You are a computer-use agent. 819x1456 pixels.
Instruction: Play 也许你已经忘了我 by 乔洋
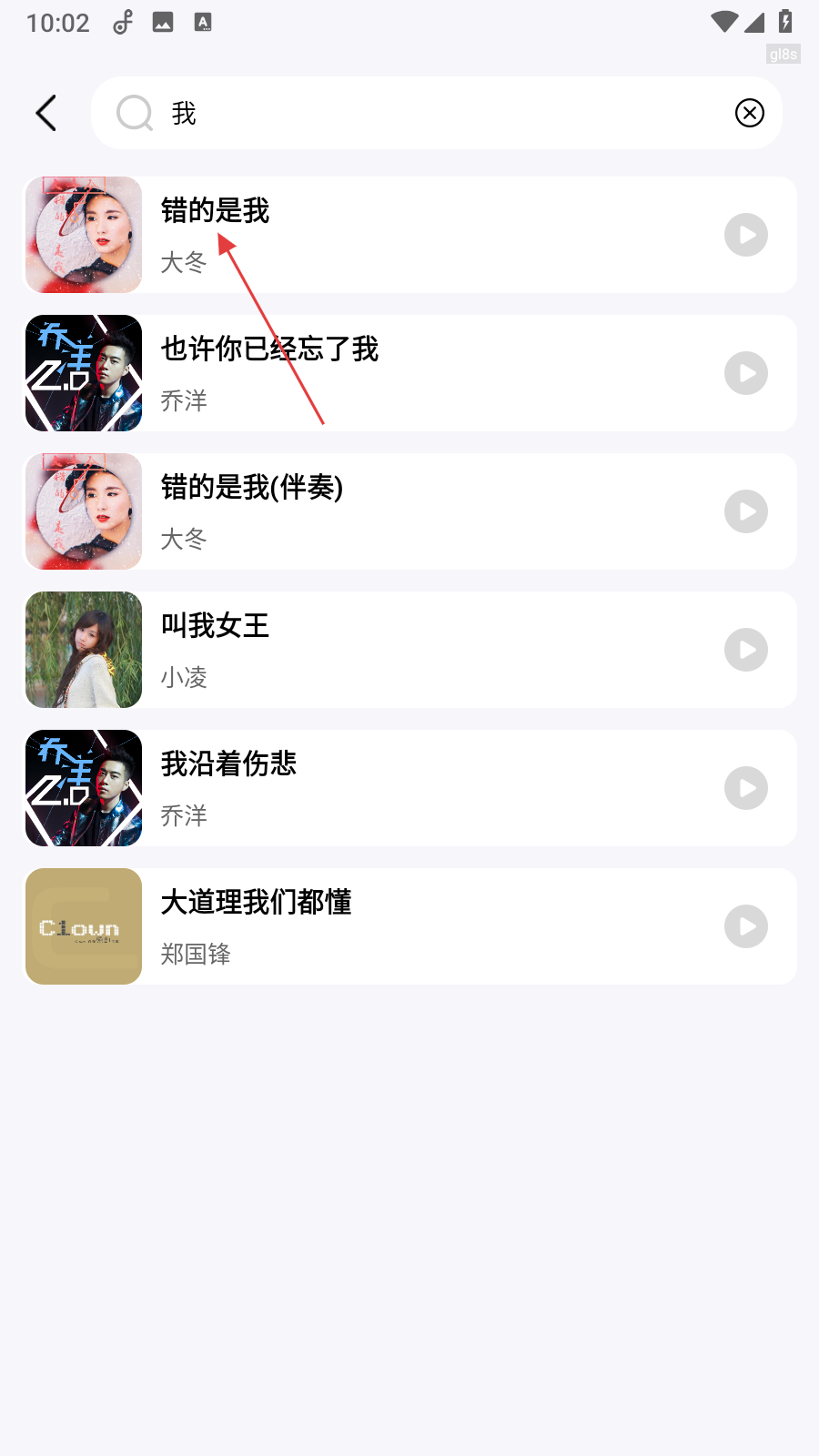746,373
